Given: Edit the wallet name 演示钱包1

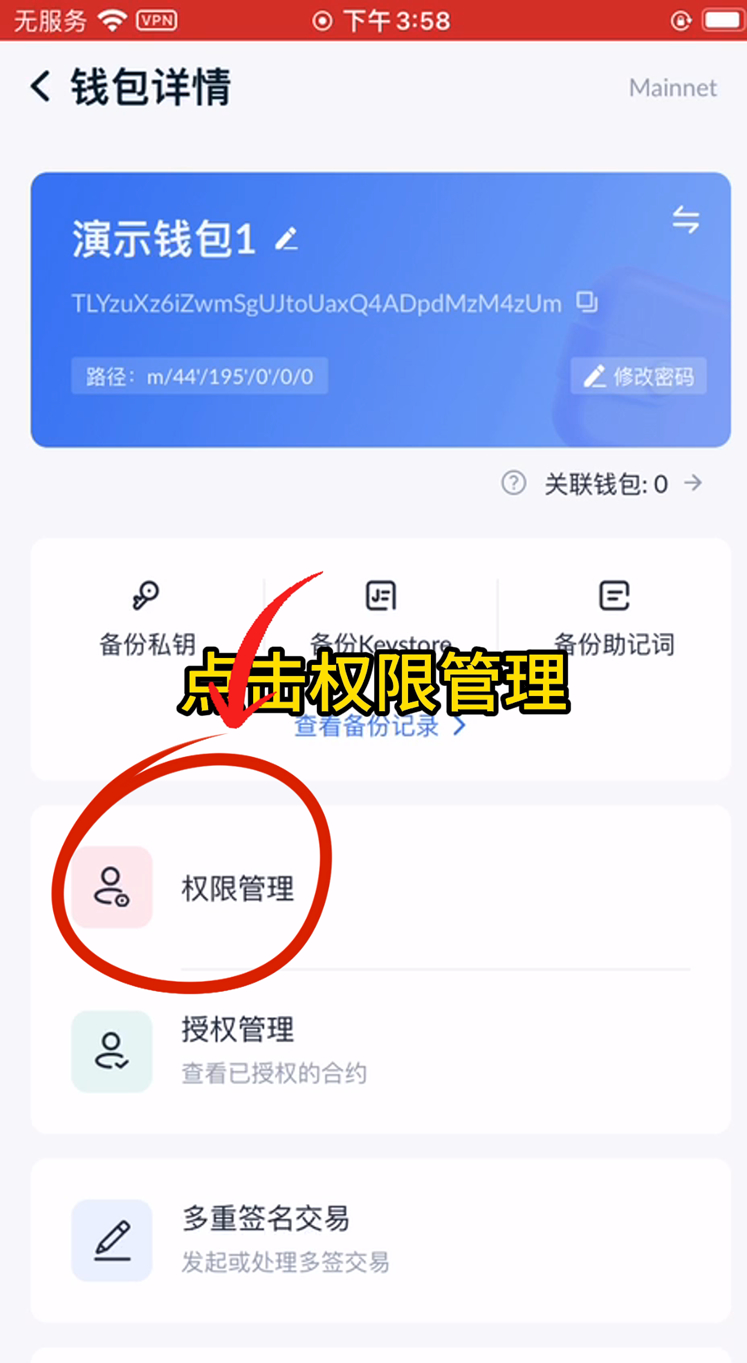Looking at the screenshot, I should (x=287, y=240).
